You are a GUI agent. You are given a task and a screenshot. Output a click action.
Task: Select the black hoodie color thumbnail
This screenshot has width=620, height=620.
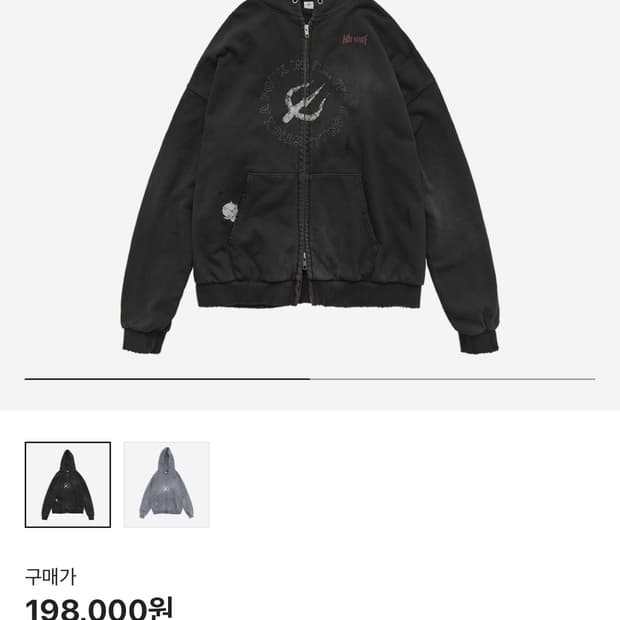pyautogui.click(x=68, y=485)
